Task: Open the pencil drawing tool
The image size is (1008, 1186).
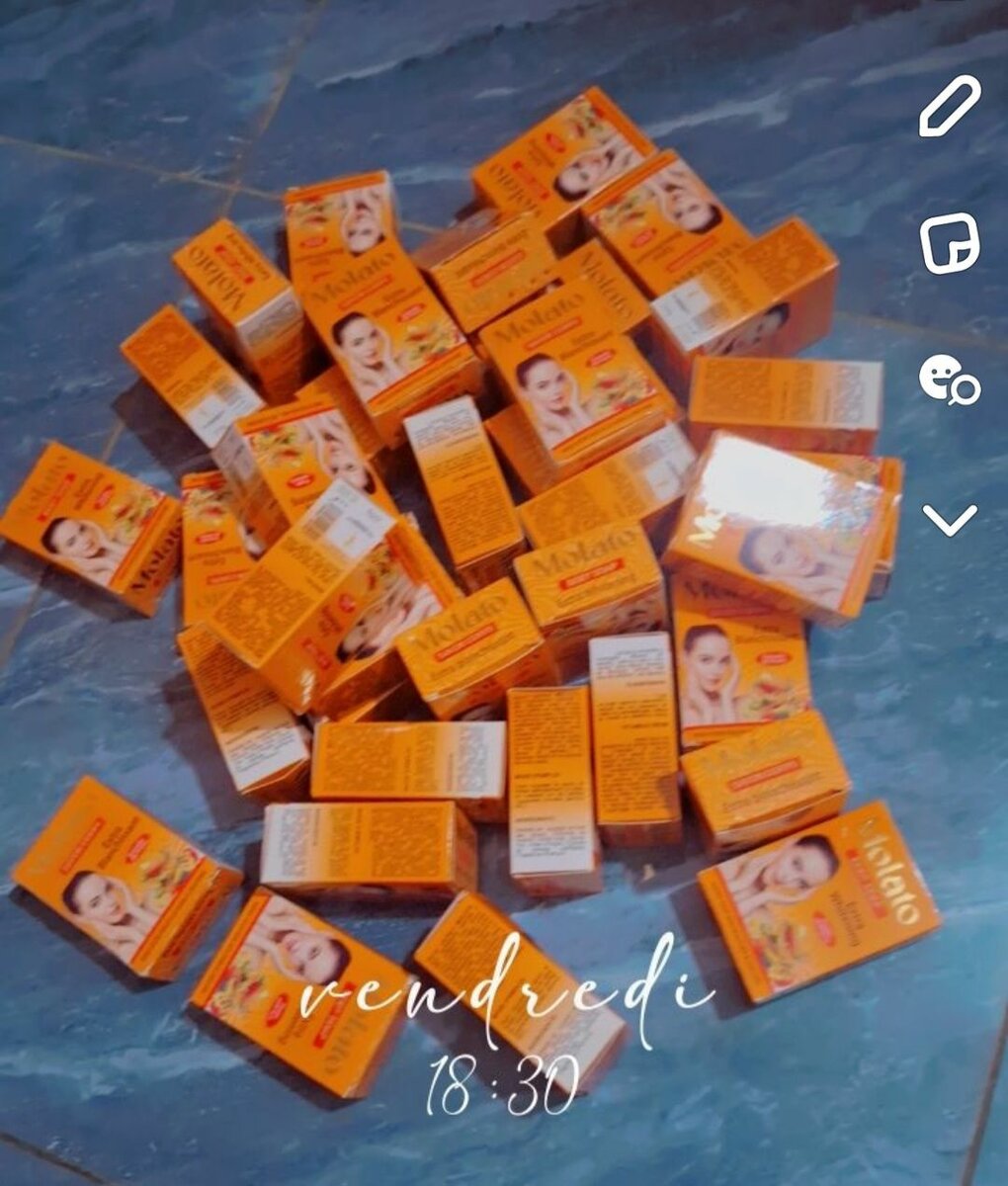Action: (x=949, y=106)
